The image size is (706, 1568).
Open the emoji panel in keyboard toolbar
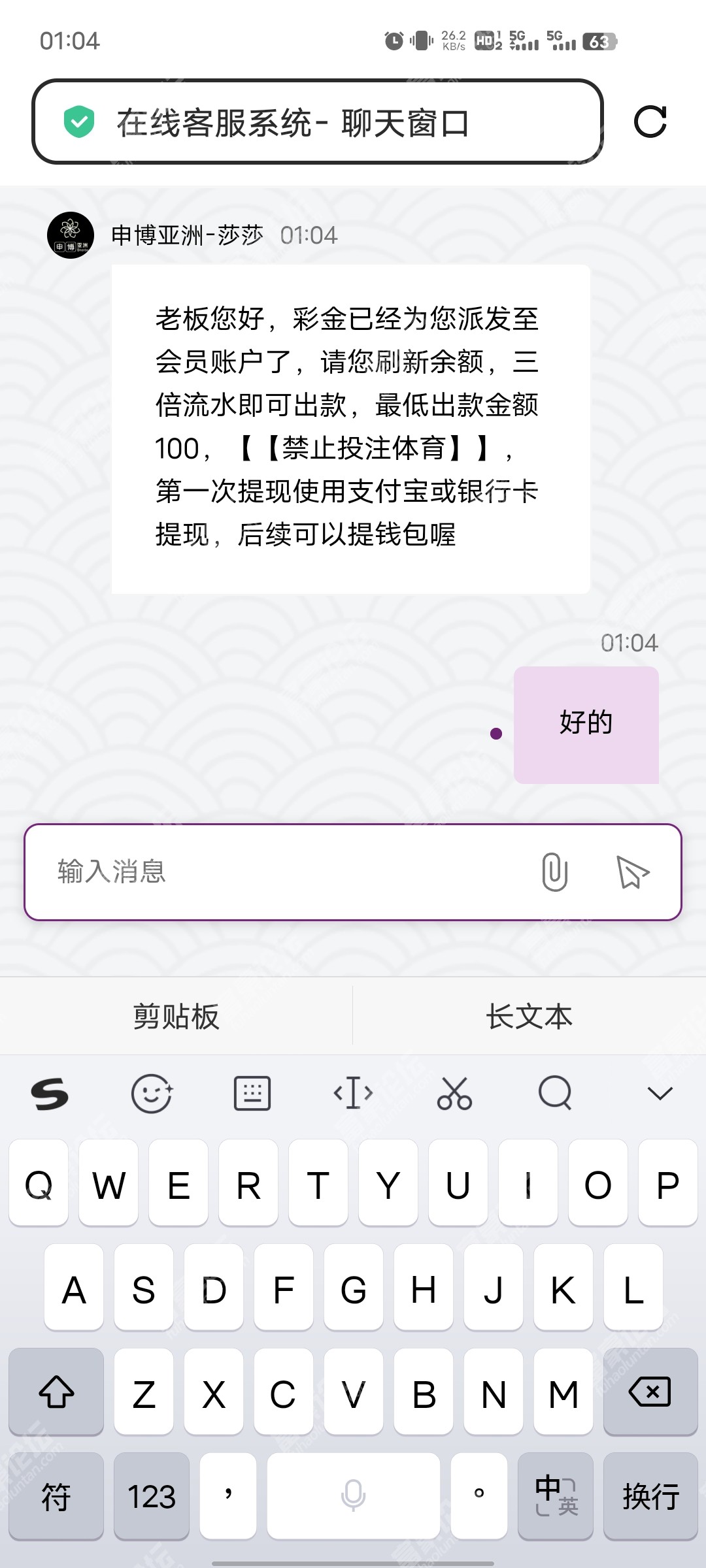pos(152,1093)
